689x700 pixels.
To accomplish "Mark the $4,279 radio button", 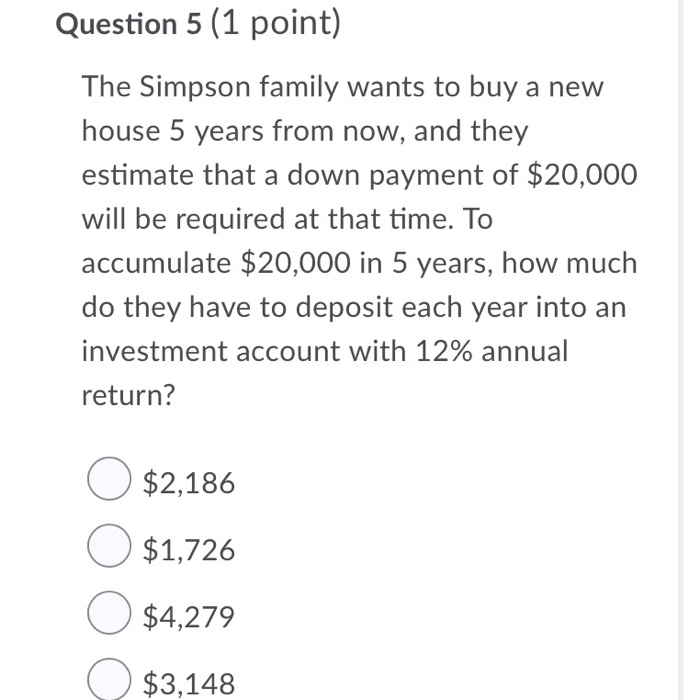I will 107,616.
